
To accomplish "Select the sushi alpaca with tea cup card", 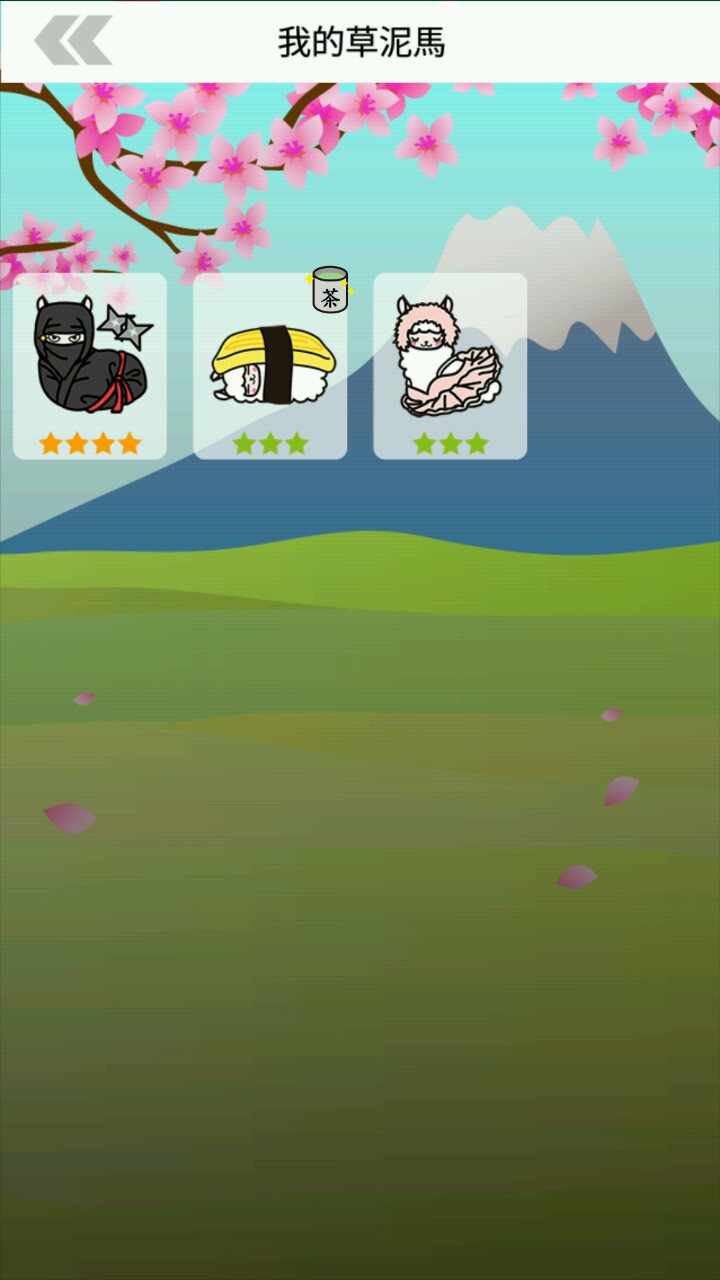I will 270,366.
